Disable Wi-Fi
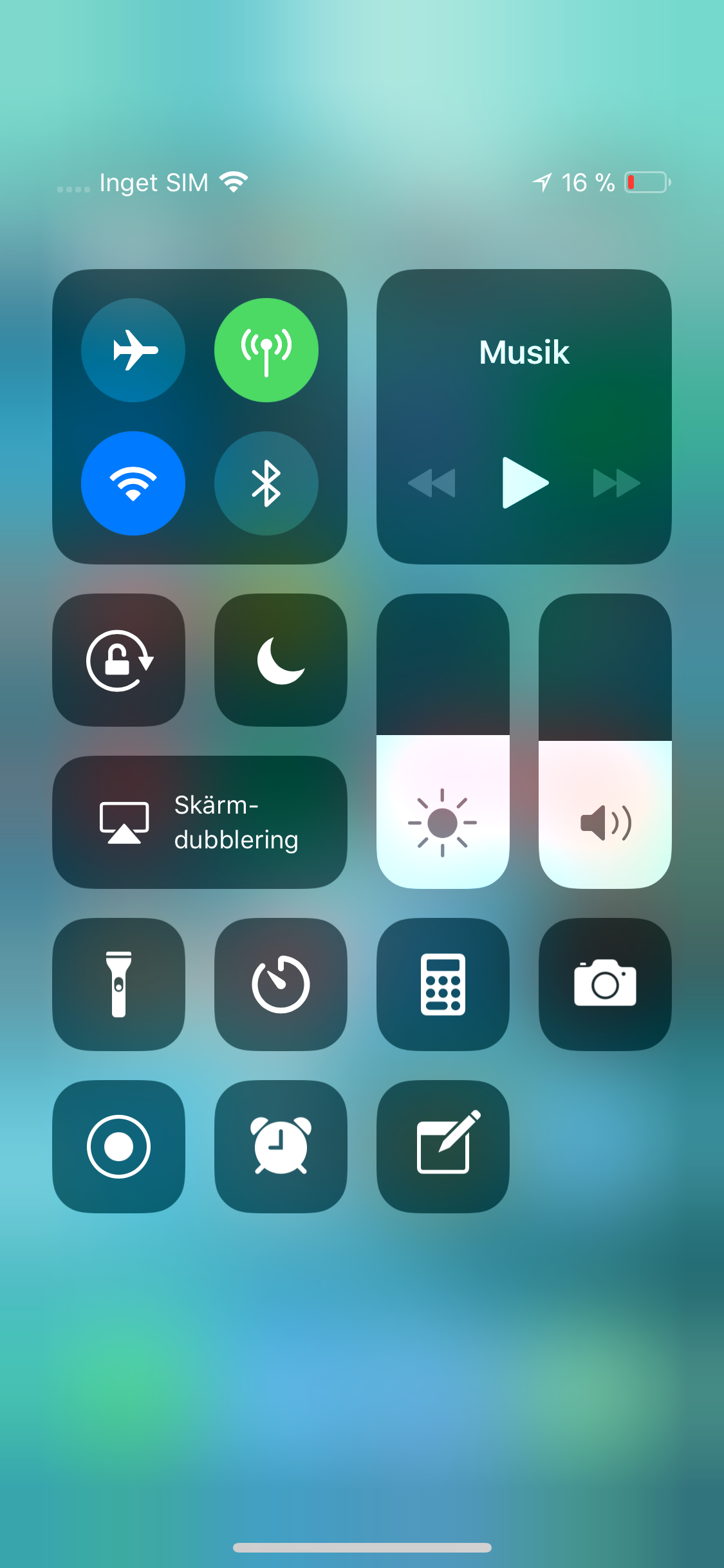Screen dimensions: 724x1568 (133, 483)
